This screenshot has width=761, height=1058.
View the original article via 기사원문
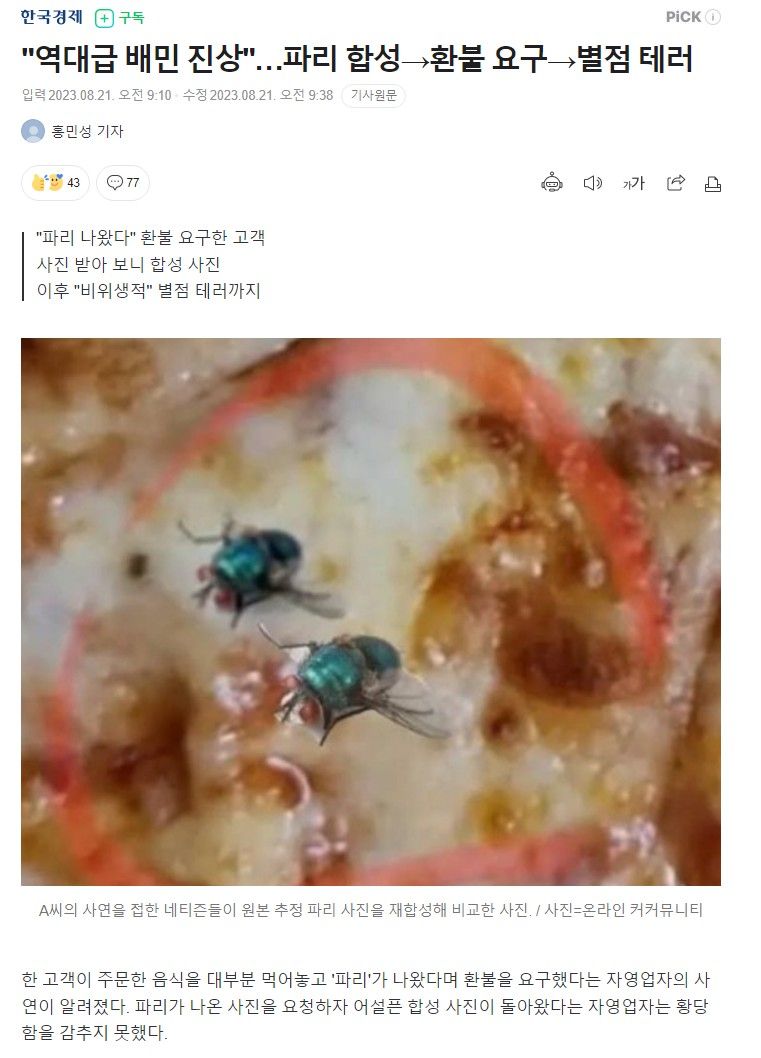(373, 96)
